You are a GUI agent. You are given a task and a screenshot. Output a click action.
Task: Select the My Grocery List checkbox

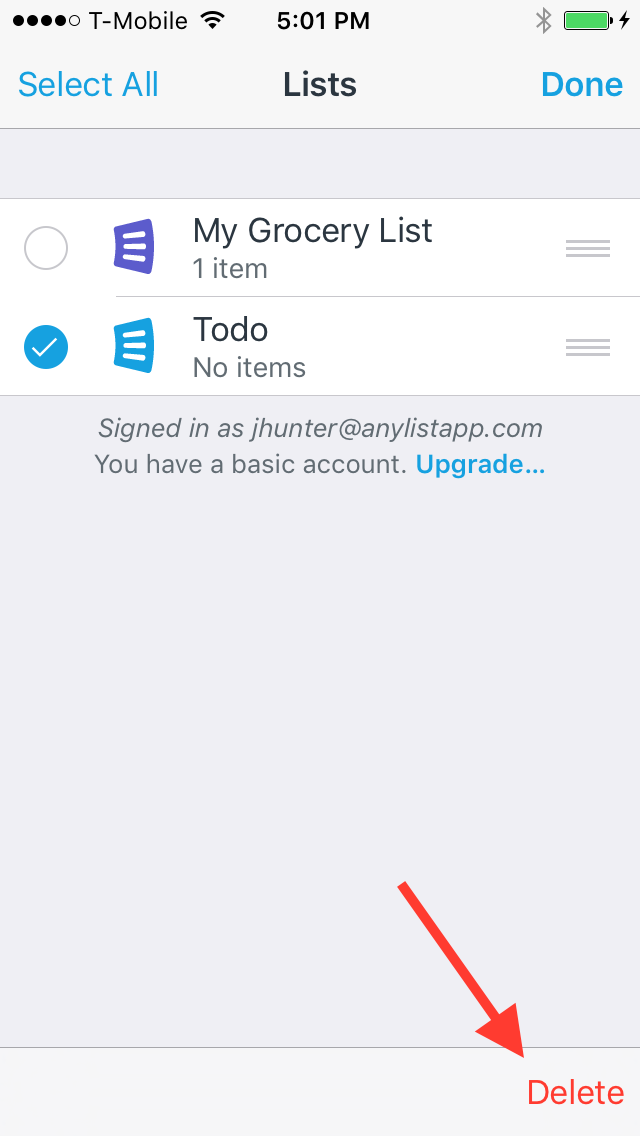[46, 248]
